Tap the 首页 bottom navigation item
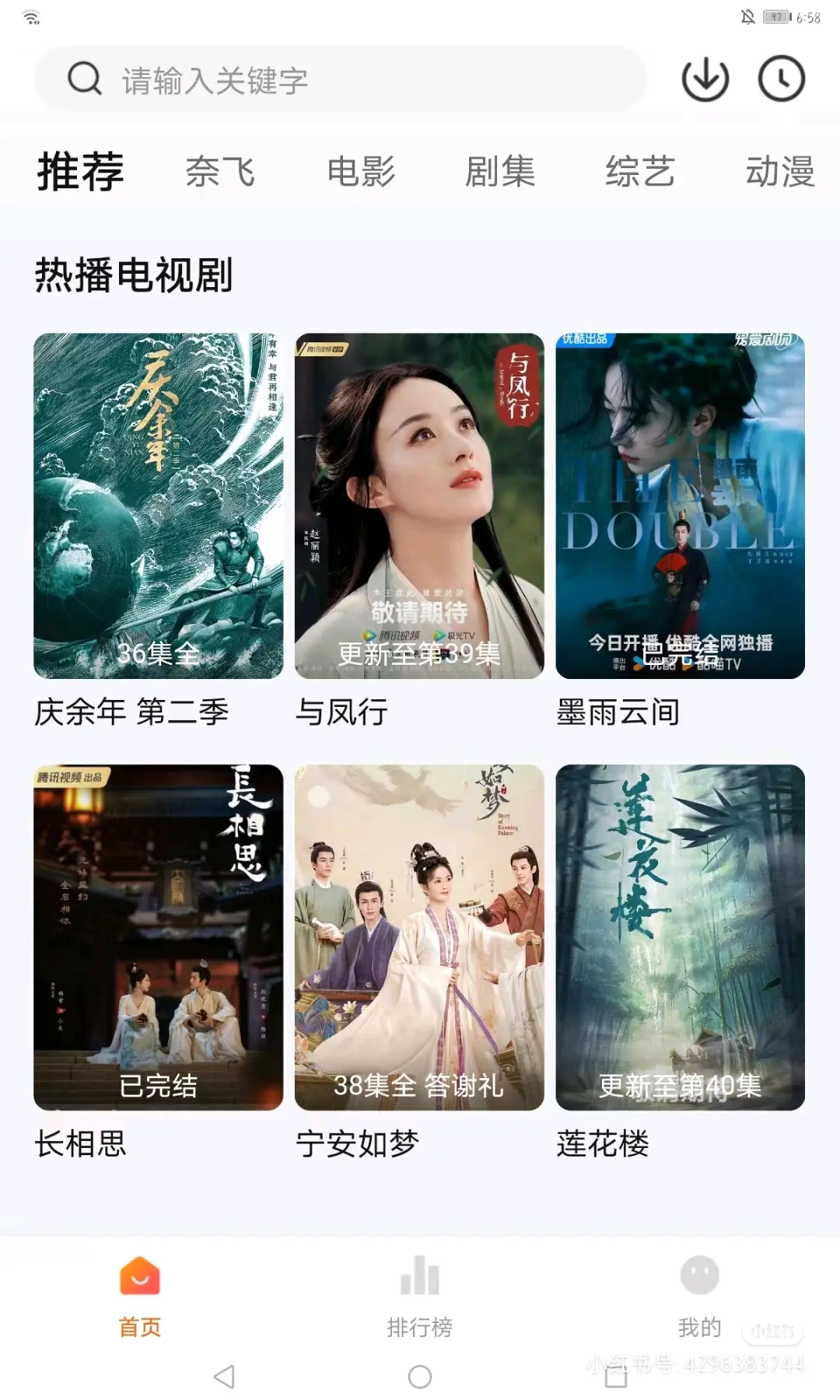Screen dimensions: 840x1400 point(140,1295)
